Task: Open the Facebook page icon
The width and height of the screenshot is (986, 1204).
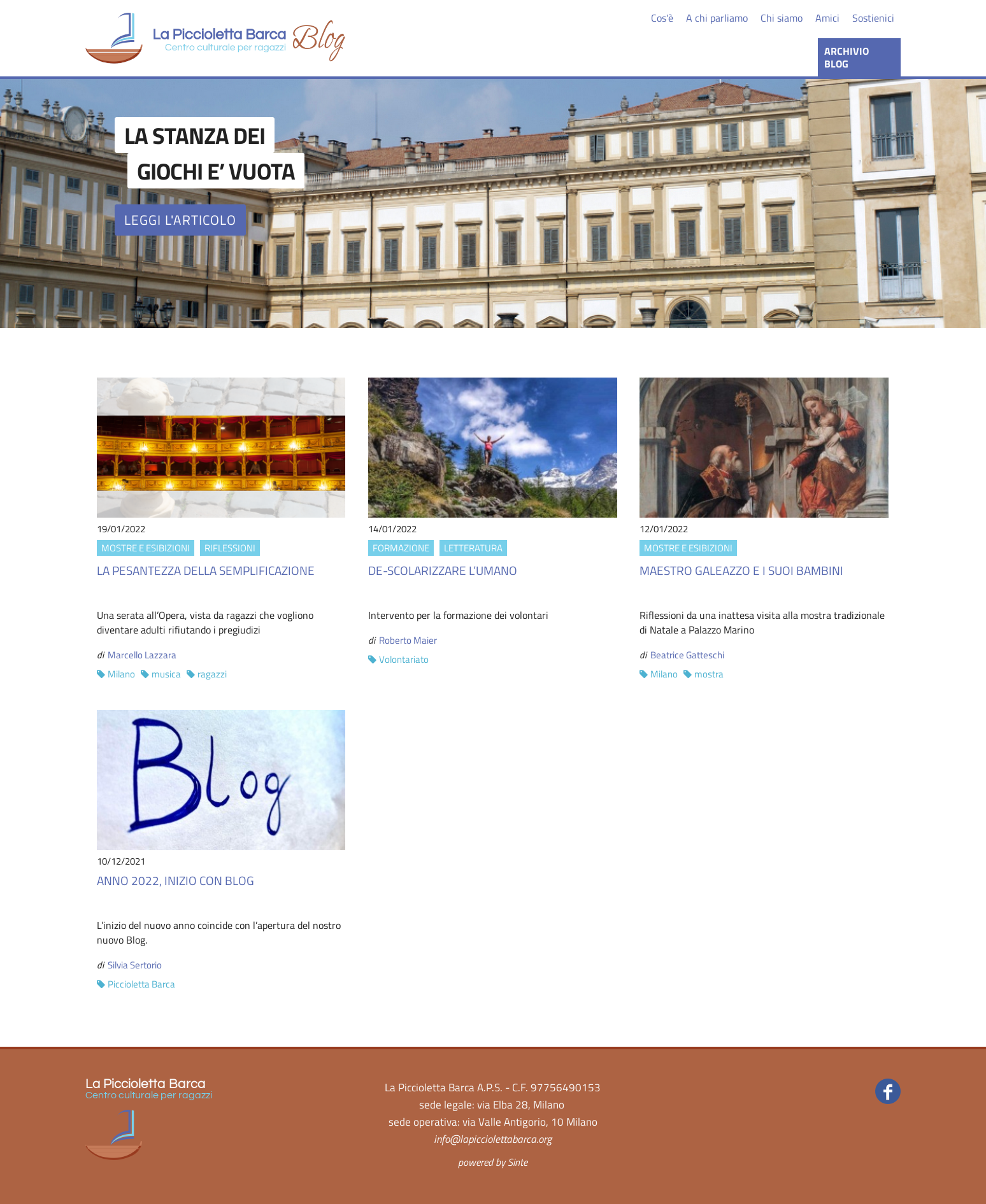Action: tap(887, 1091)
